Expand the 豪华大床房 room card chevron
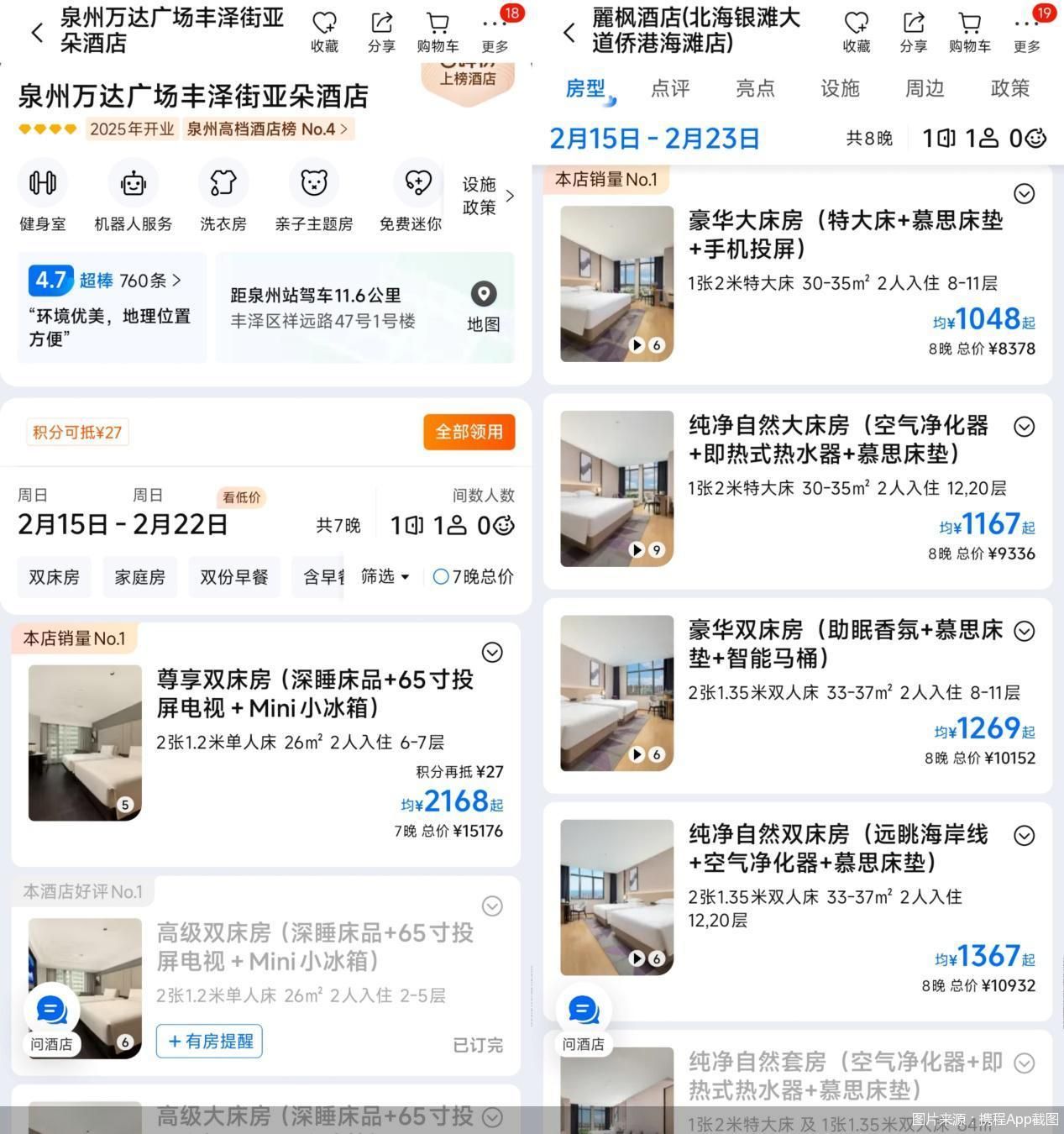This screenshot has height=1134, width=1064. pyautogui.click(x=1025, y=194)
